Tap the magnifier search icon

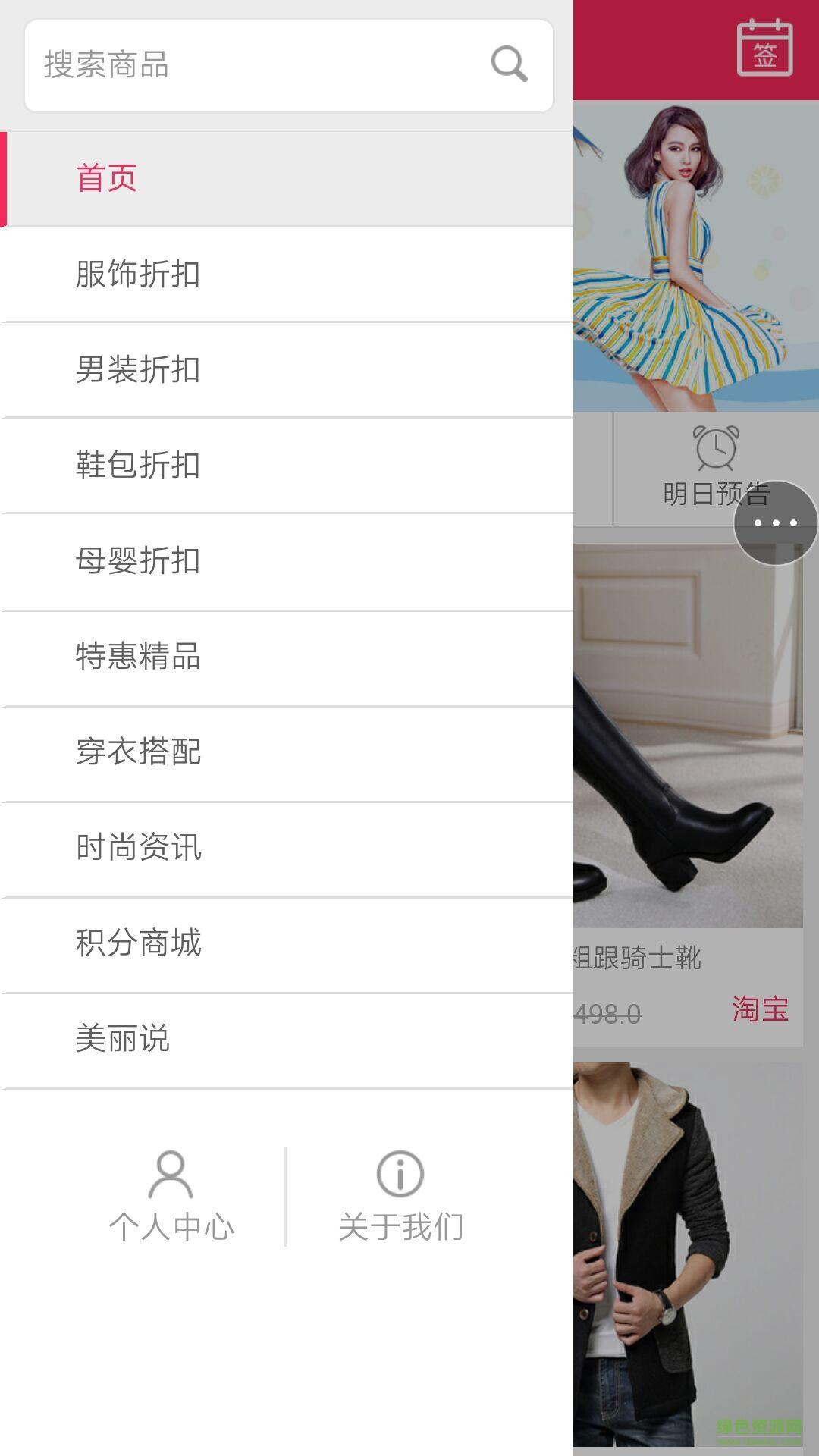509,64
